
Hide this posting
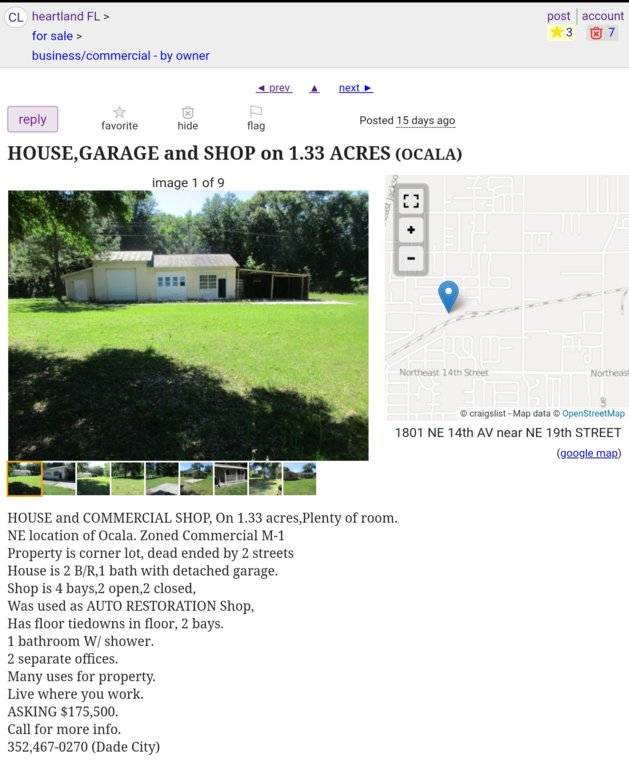point(188,118)
